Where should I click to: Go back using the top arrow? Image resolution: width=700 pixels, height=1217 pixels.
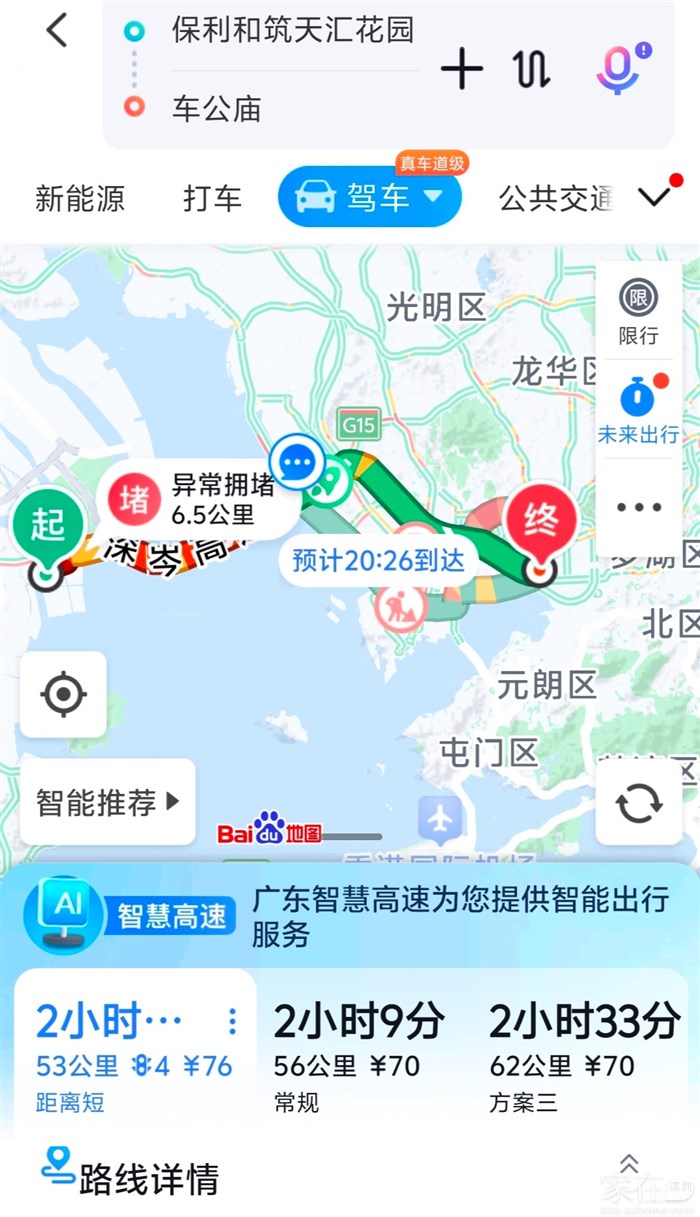coord(57,31)
